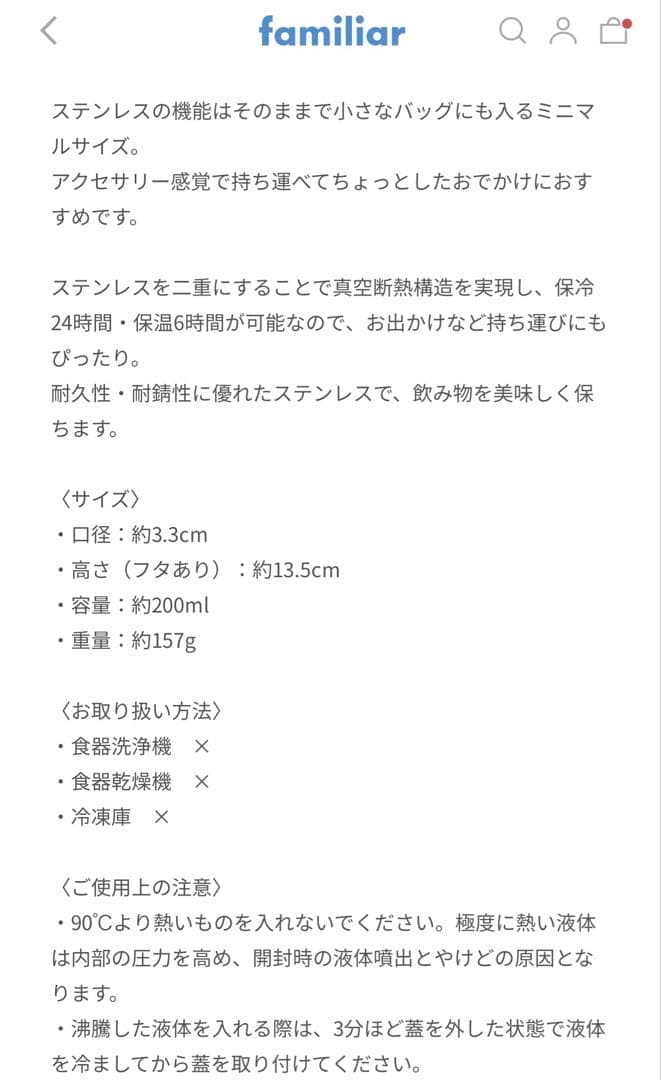Screen dimensions: 661x1080
Task: View the shopping bag
Action: point(615,31)
